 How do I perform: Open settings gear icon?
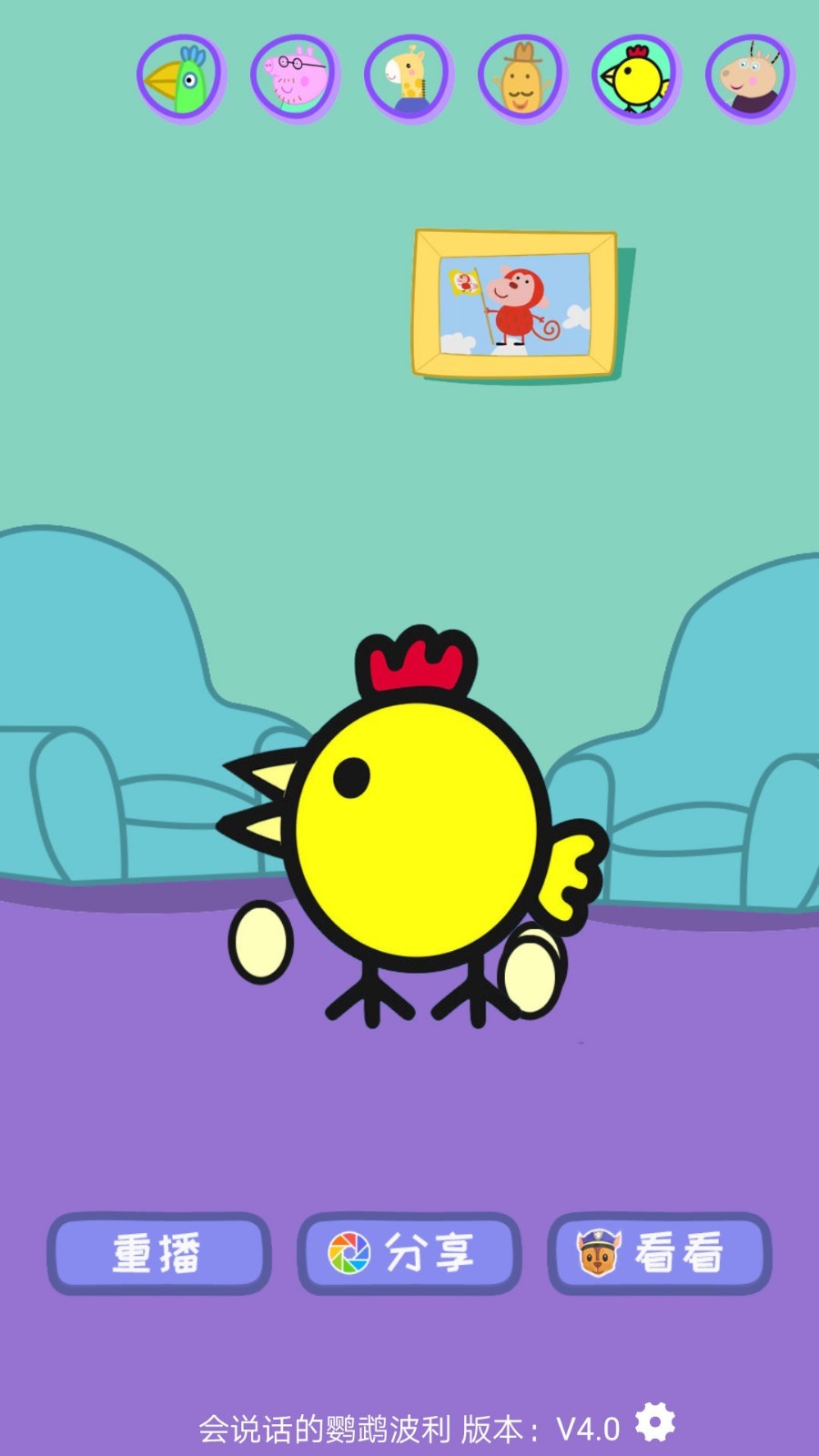click(x=655, y=1421)
